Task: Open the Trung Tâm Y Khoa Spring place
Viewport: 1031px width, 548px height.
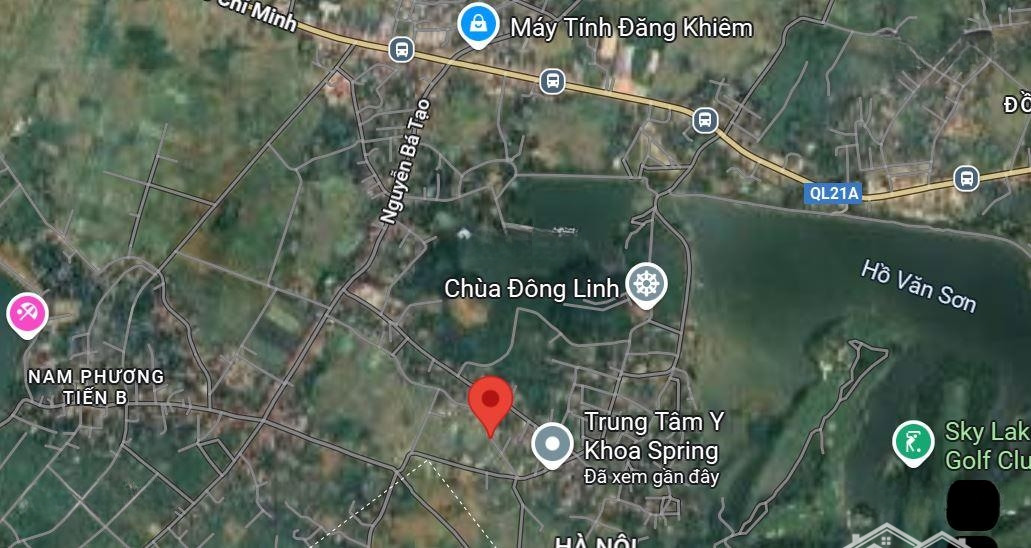Action: point(552,445)
